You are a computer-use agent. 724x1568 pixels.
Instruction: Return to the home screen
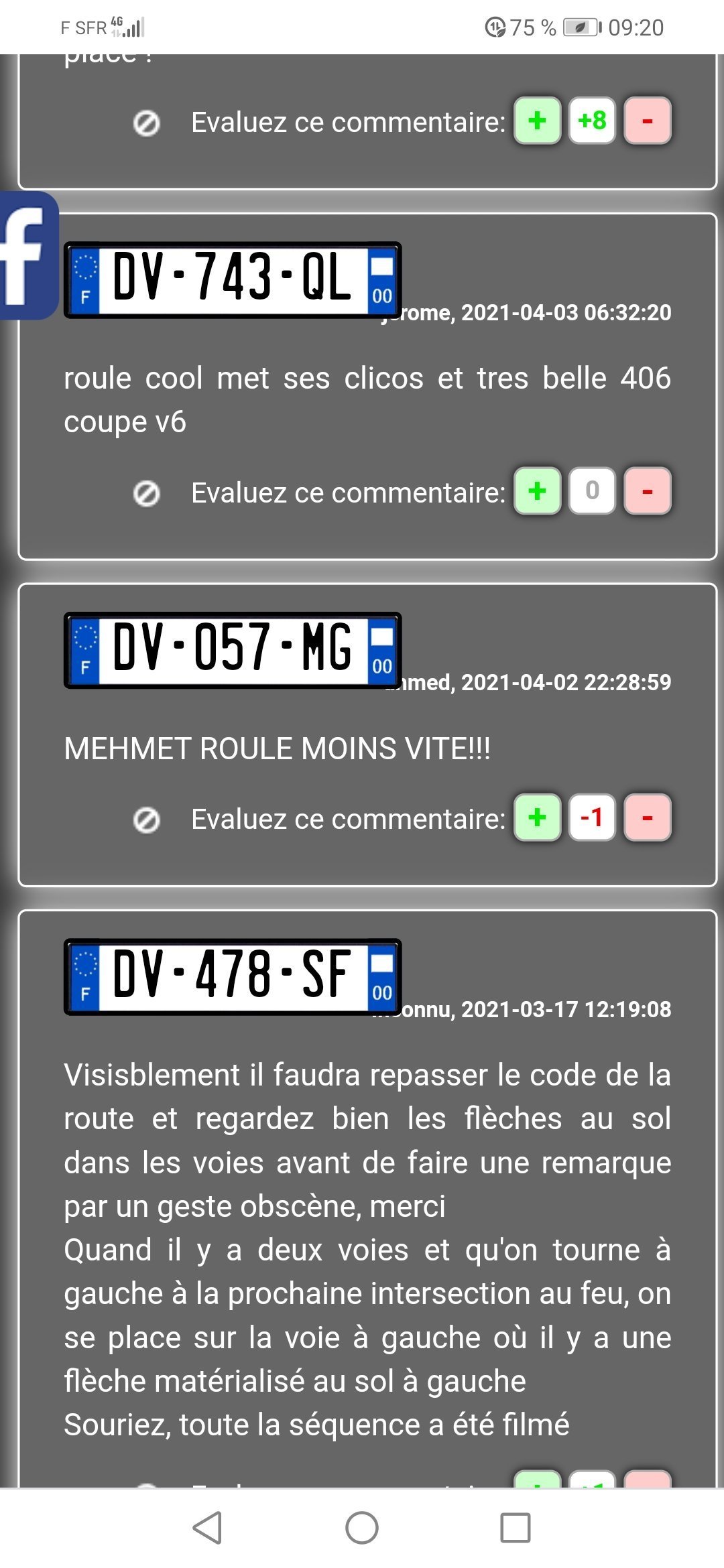pyautogui.click(x=362, y=1528)
